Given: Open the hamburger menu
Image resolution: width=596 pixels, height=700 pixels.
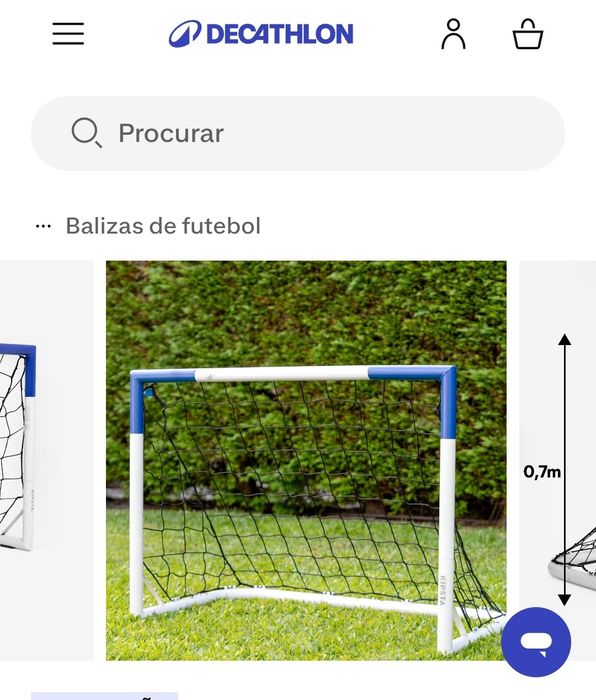Looking at the screenshot, I should pyautogui.click(x=68, y=33).
